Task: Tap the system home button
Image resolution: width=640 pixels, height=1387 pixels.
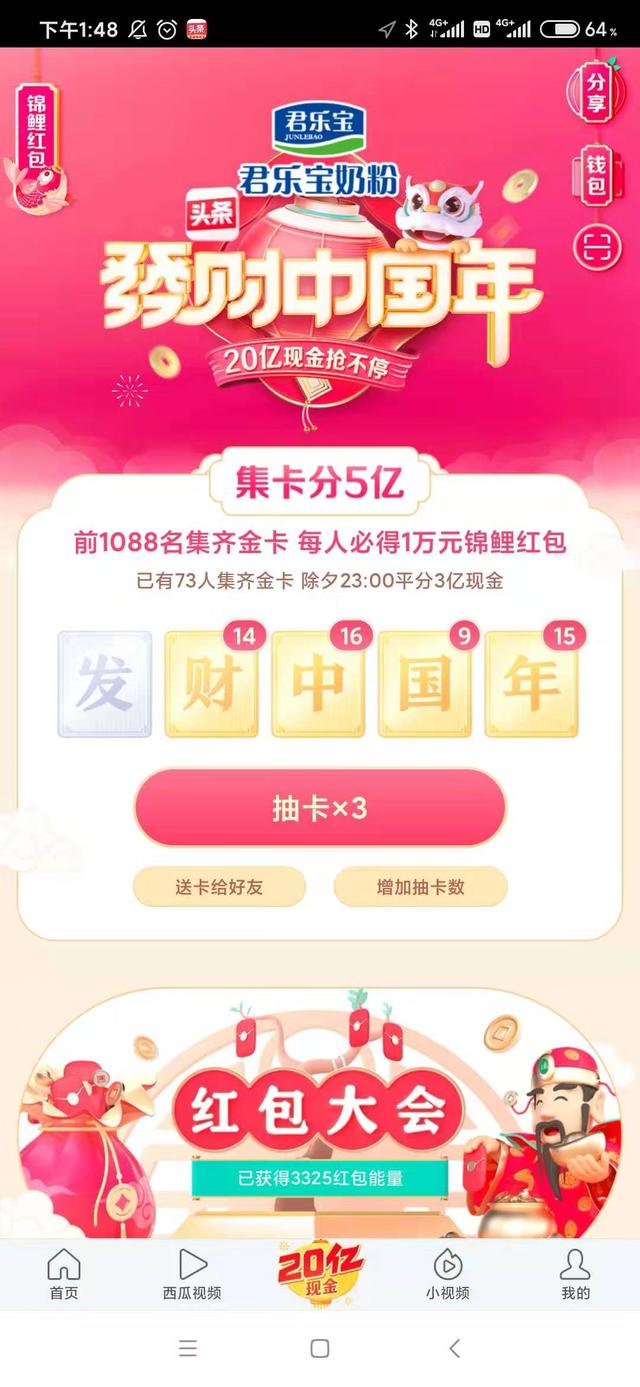Action: (320, 1348)
